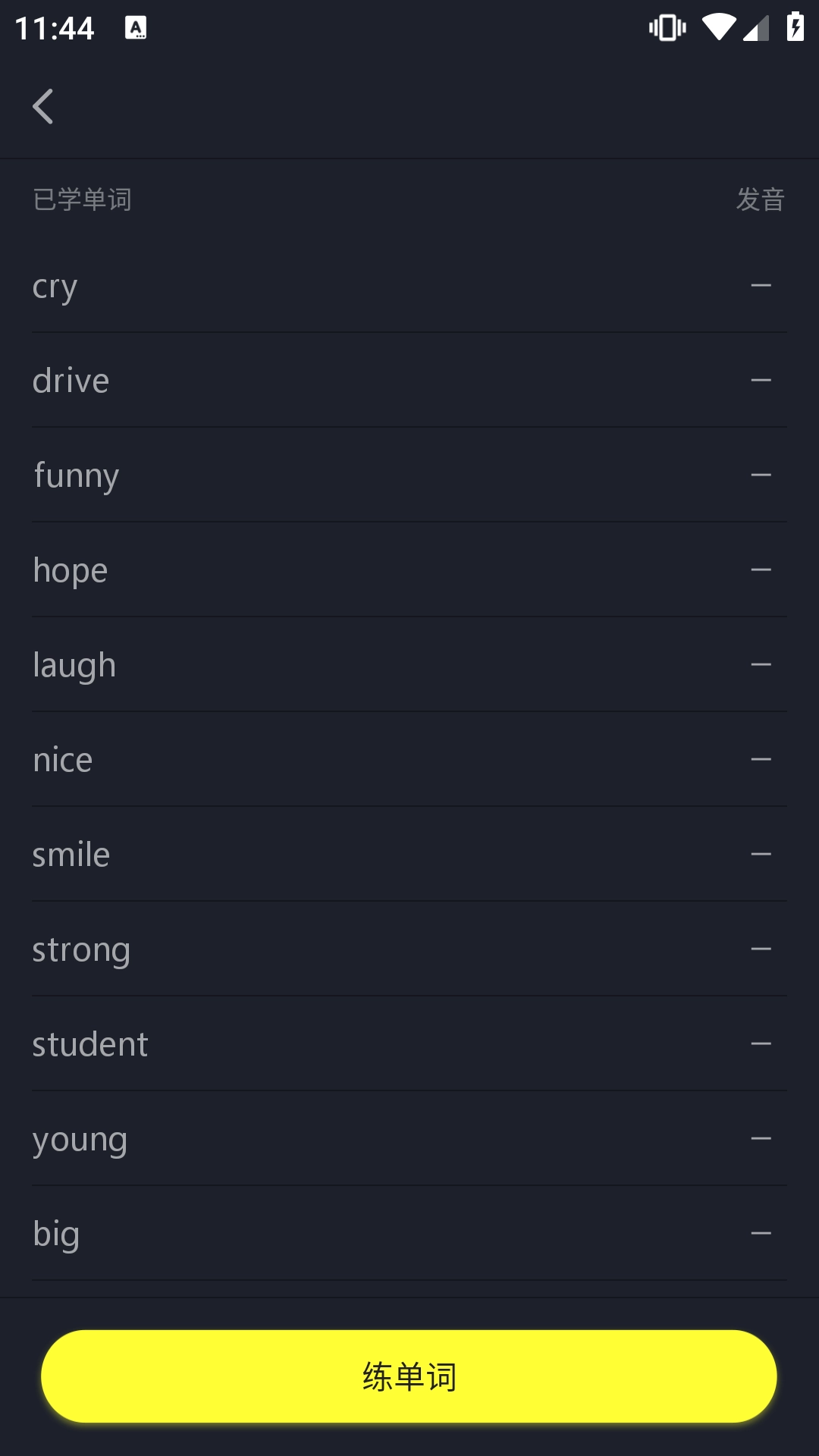819x1456 pixels.
Task: Open the word "big"
Action: 56,1234
